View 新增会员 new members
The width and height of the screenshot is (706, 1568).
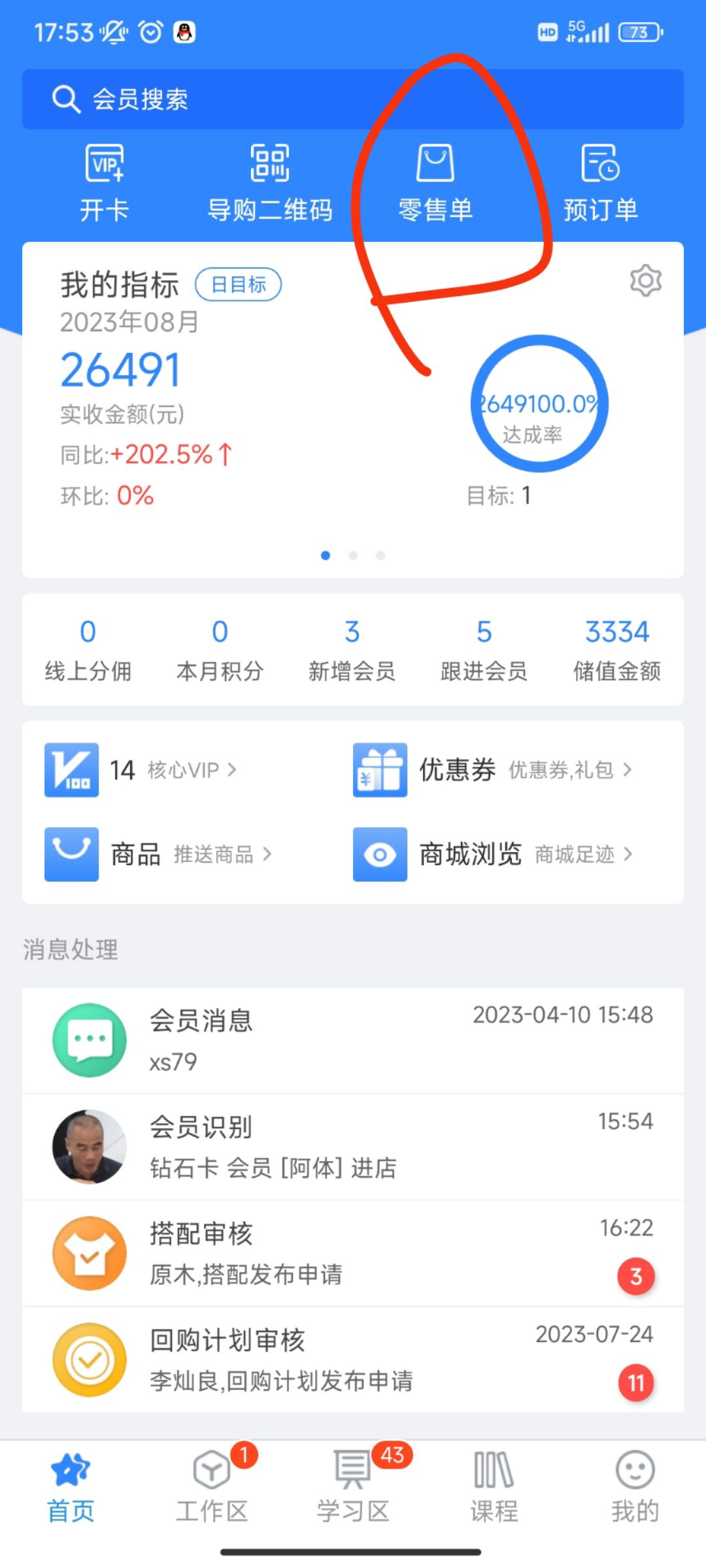click(x=352, y=650)
